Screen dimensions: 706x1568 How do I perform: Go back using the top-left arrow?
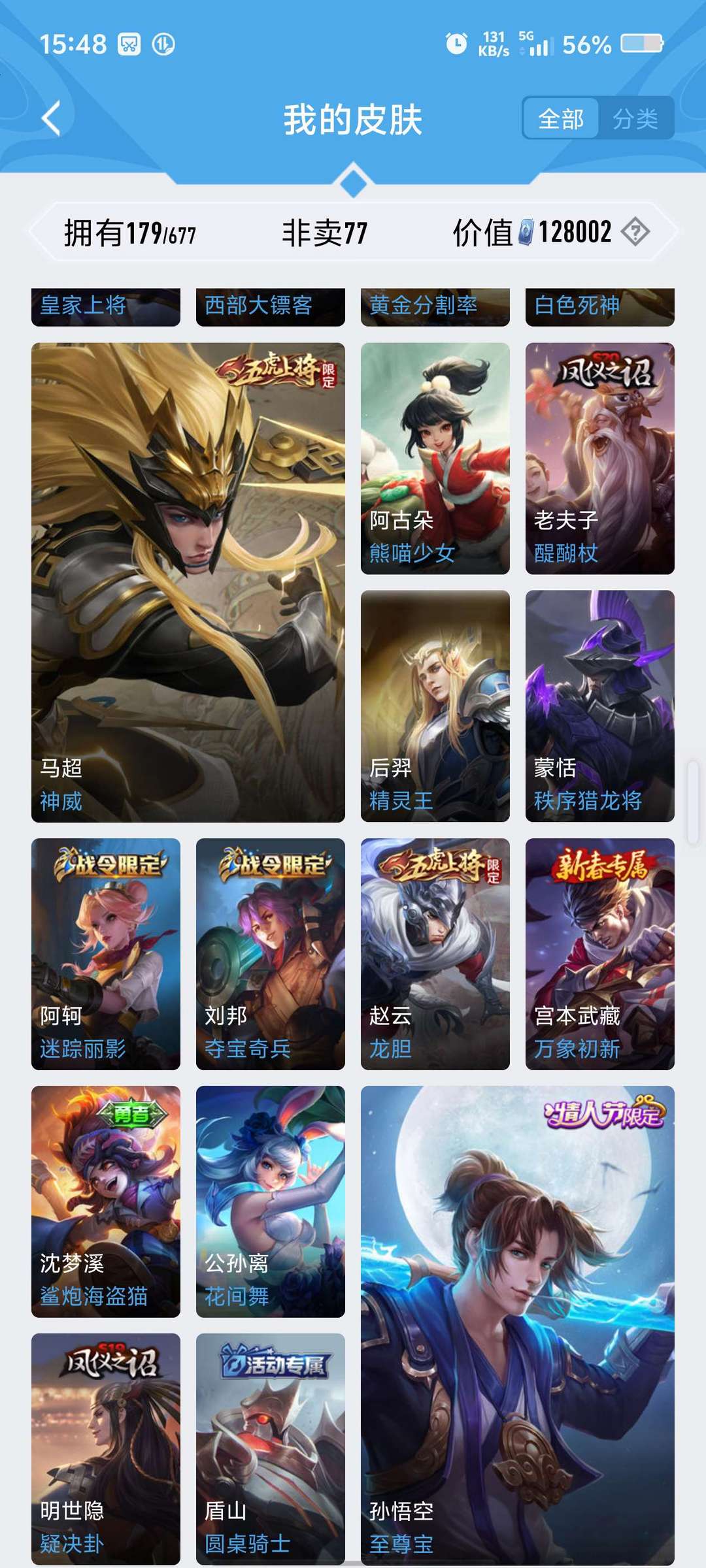51,118
